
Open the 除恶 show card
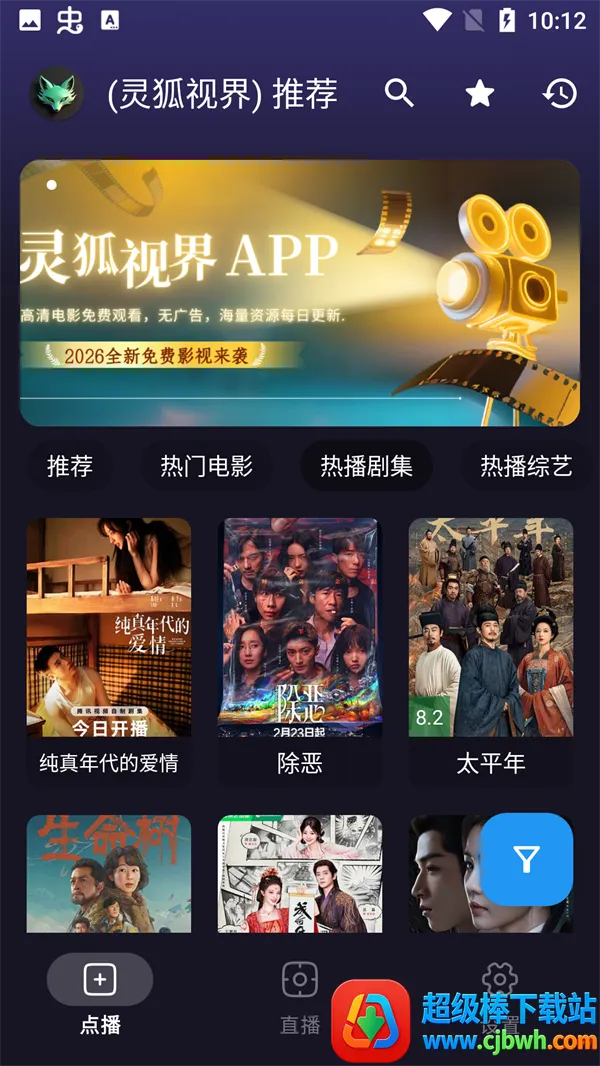(300, 650)
